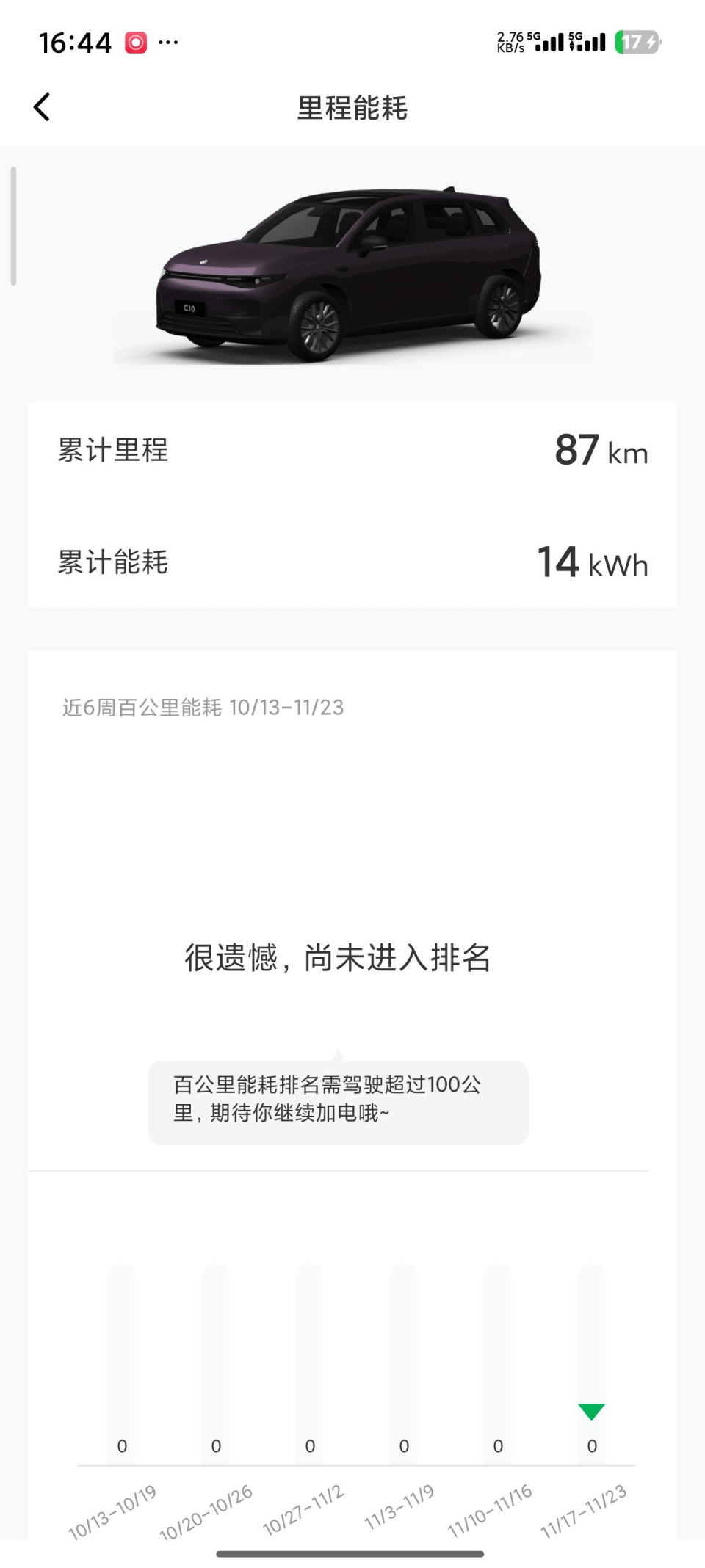
Task: Select the 里程能耗 title
Action: (x=352, y=108)
